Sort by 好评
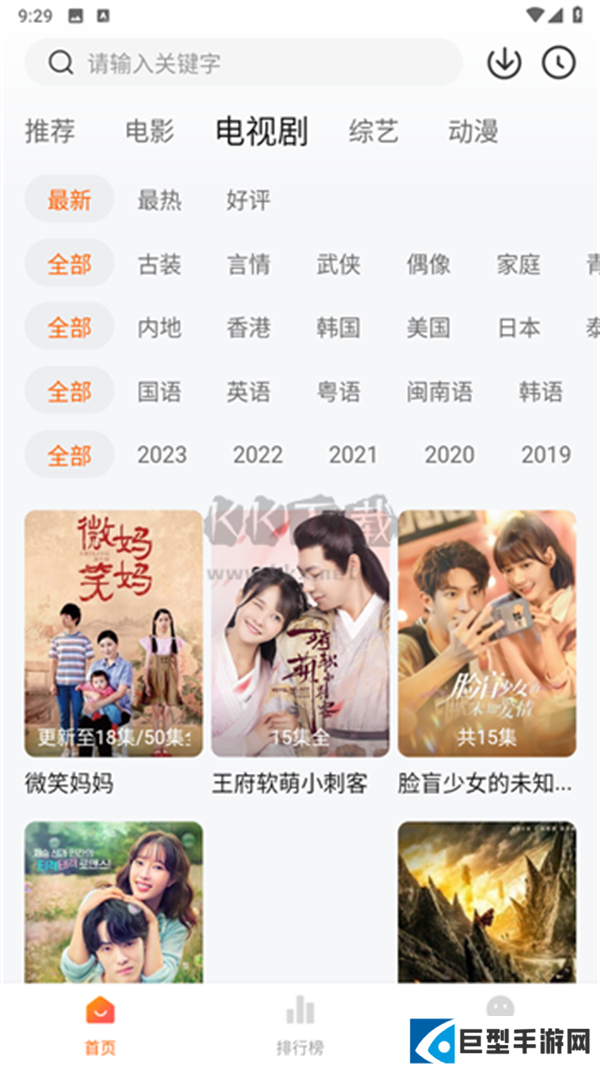600x1066 pixels. coord(248,200)
